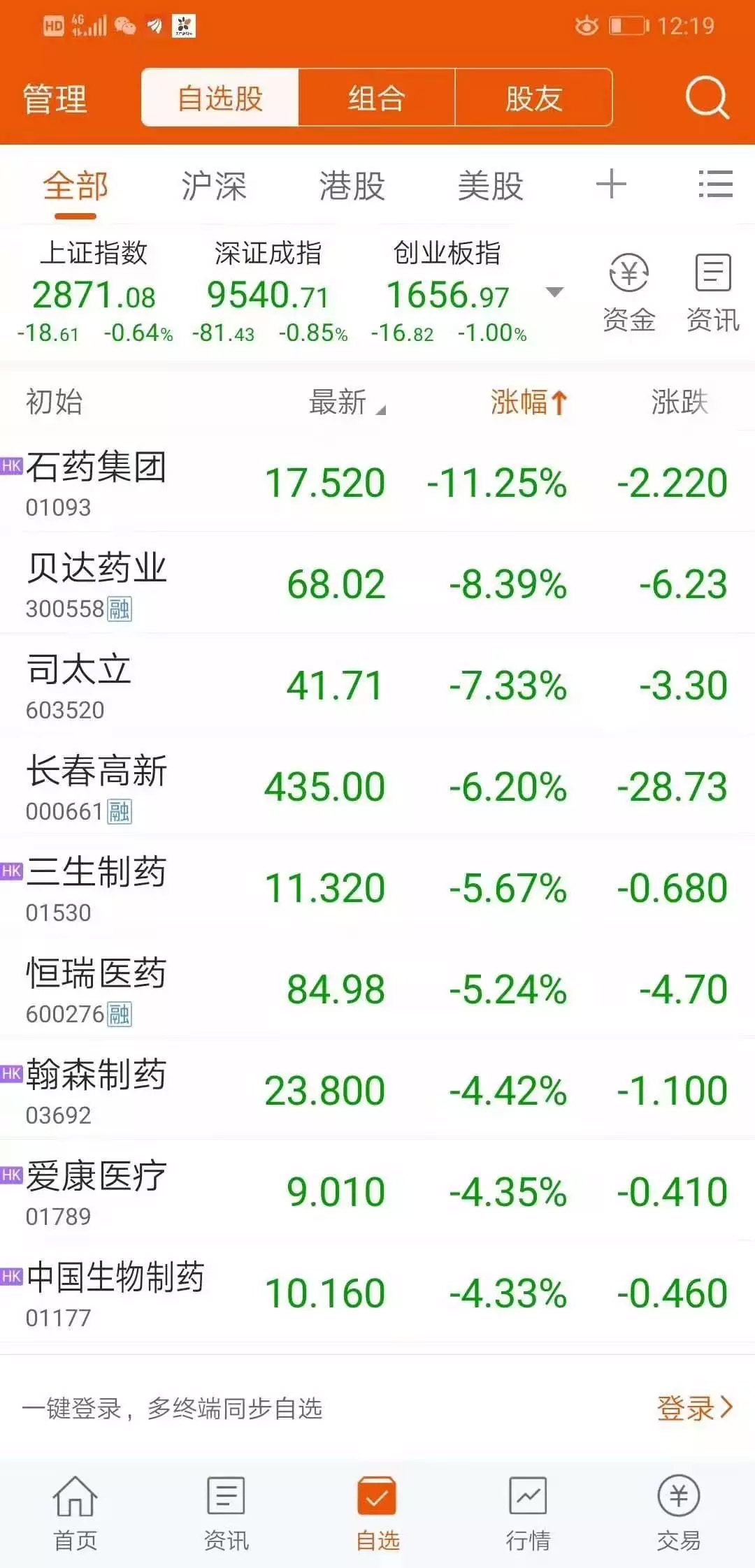Open 资金 capital flow

pyautogui.click(x=629, y=293)
